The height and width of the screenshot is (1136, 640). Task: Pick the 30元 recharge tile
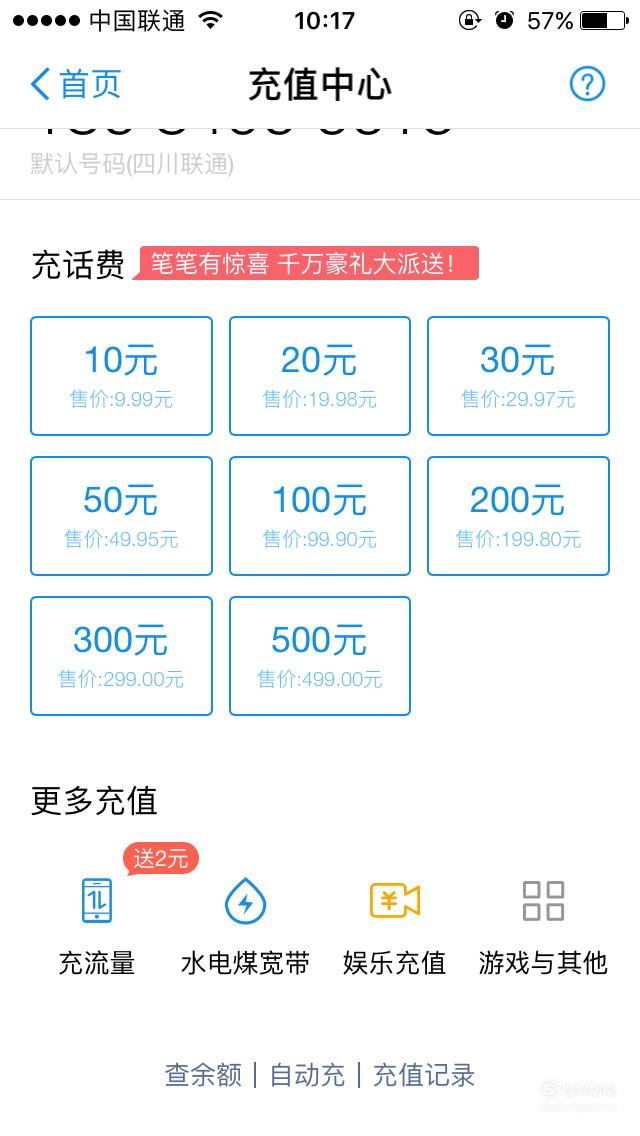[518, 376]
